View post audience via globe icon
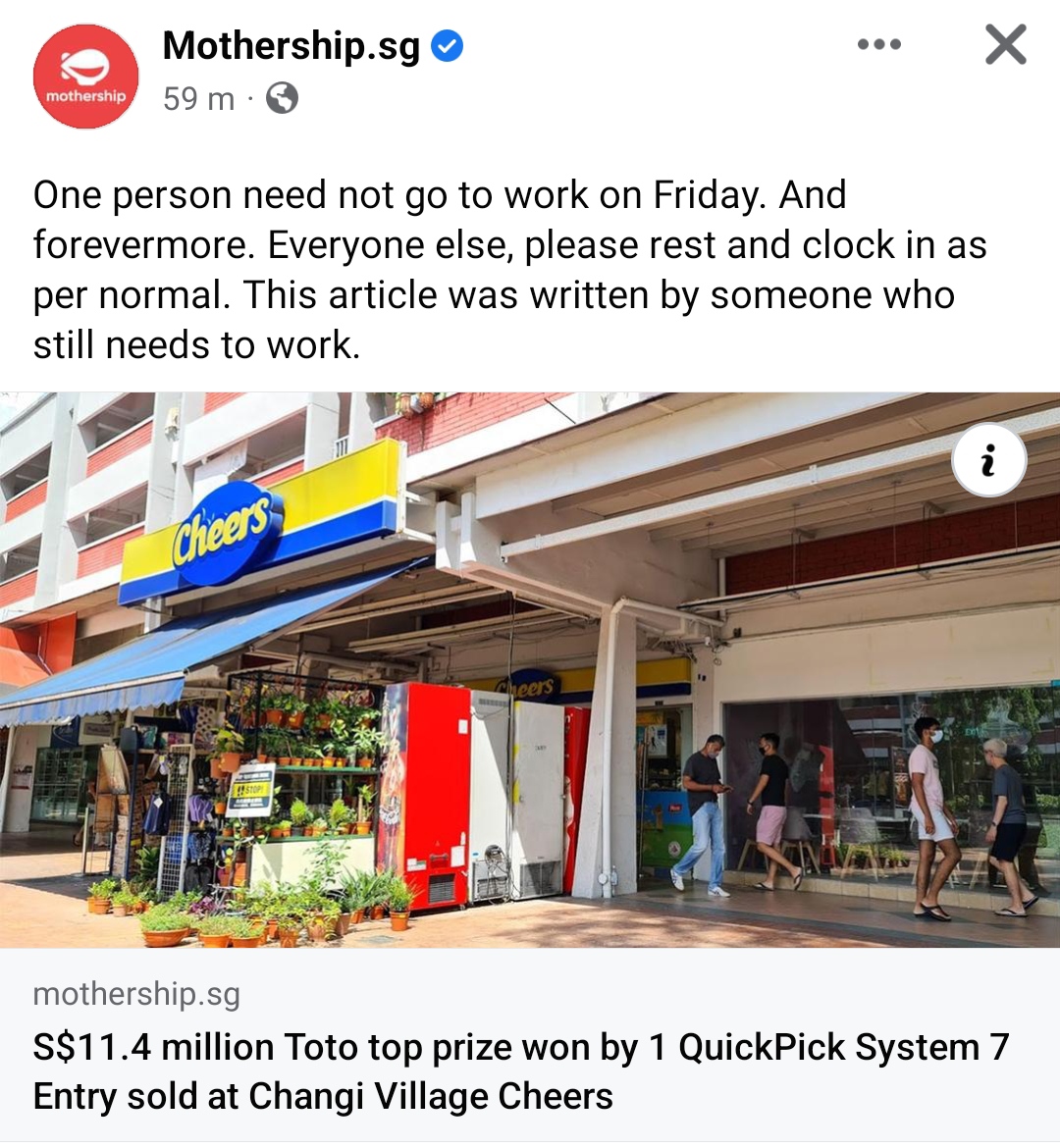This screenshot has height=1148, width=1060. tap(282, 98)
